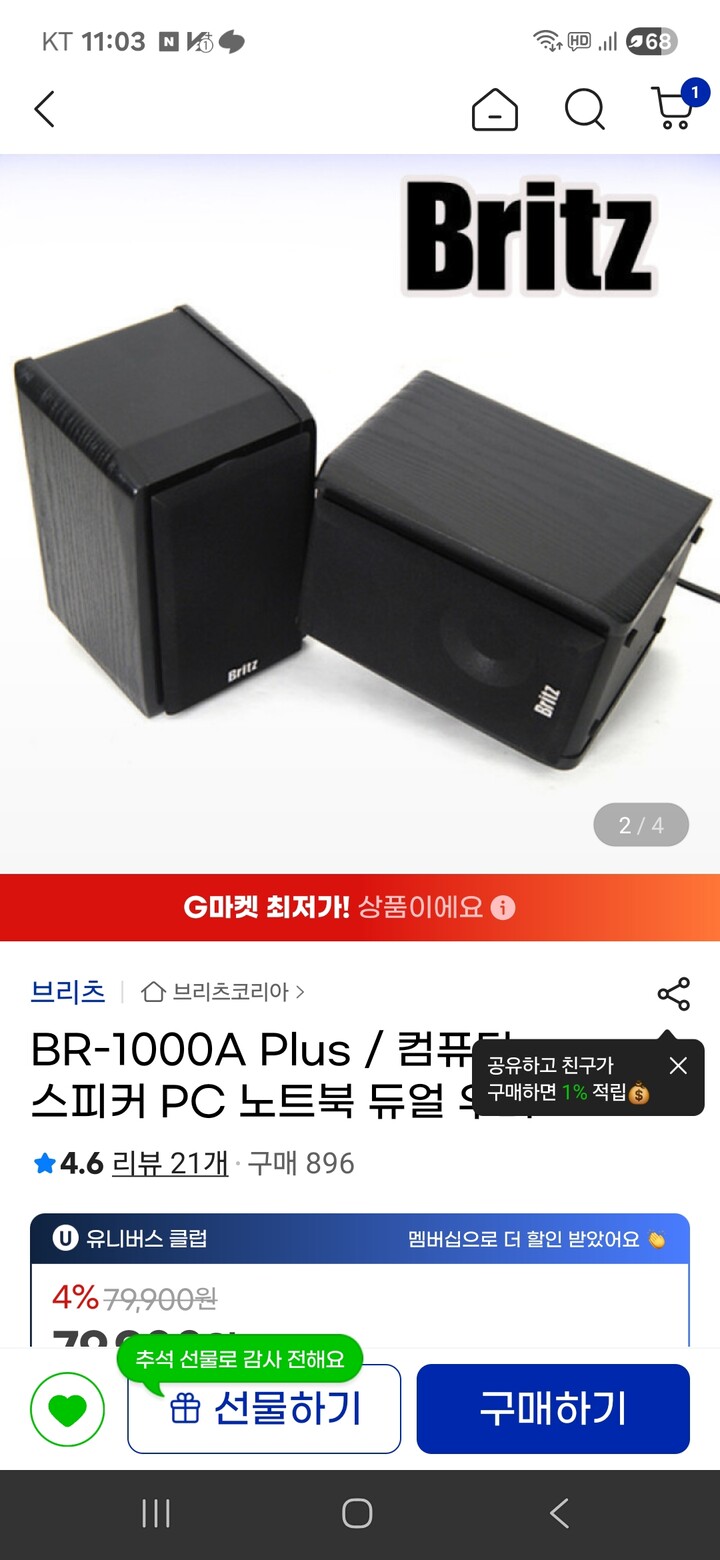Open the home screen via house icon
Image resolution: width=720 pixels, height=1560 pixels.
(x=494, y=110)
